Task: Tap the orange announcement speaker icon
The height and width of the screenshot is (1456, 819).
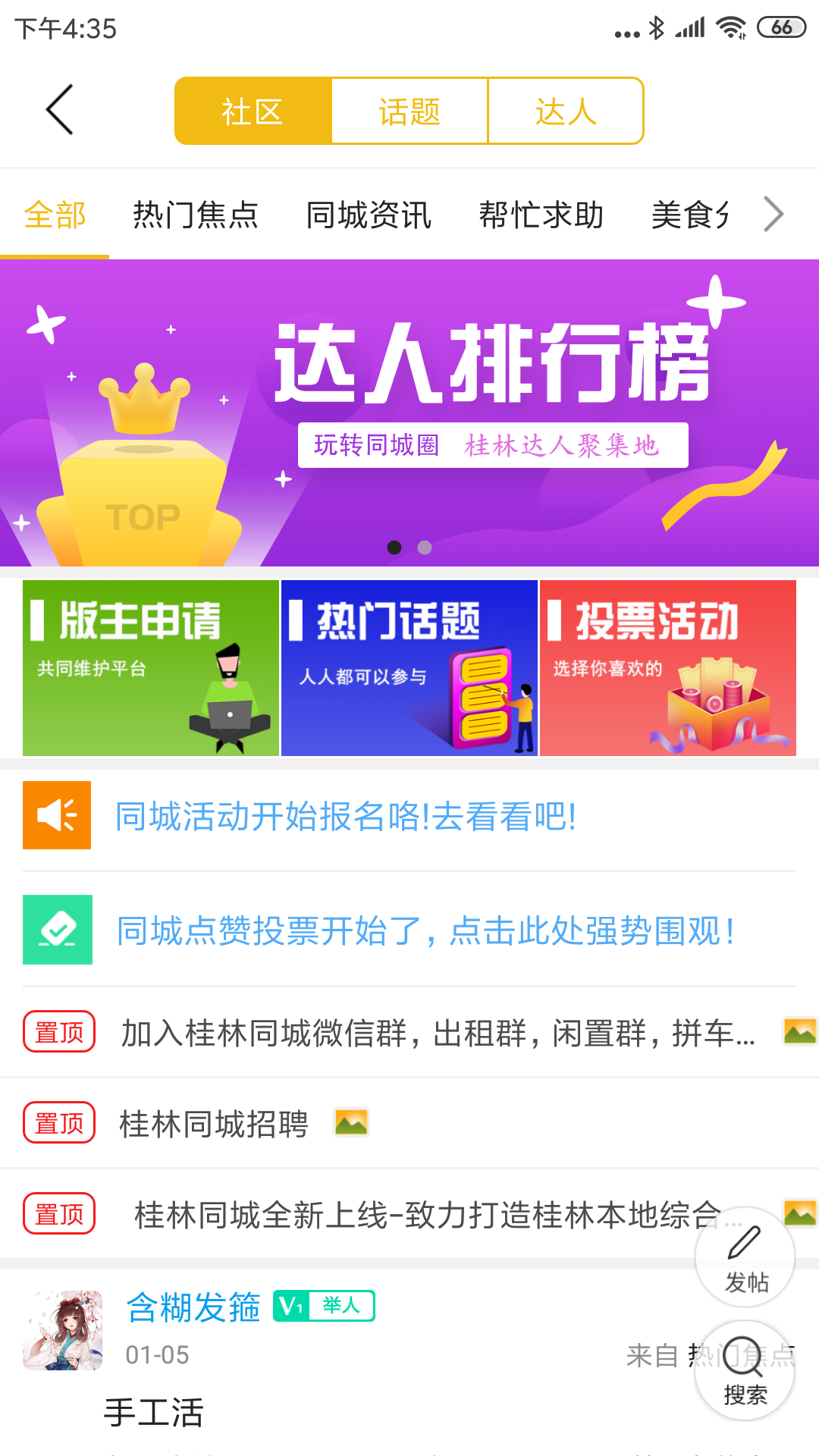Action: pos(57,815)
